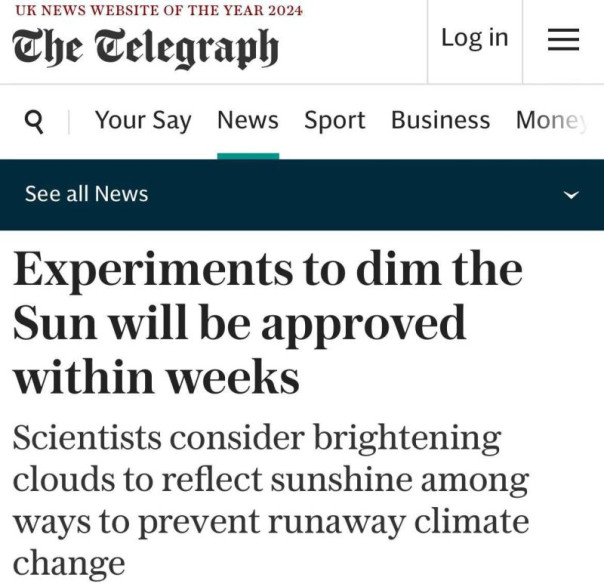Select the News tab
Viewport: 604px width, 584px height.
click(x=247, y=121)
